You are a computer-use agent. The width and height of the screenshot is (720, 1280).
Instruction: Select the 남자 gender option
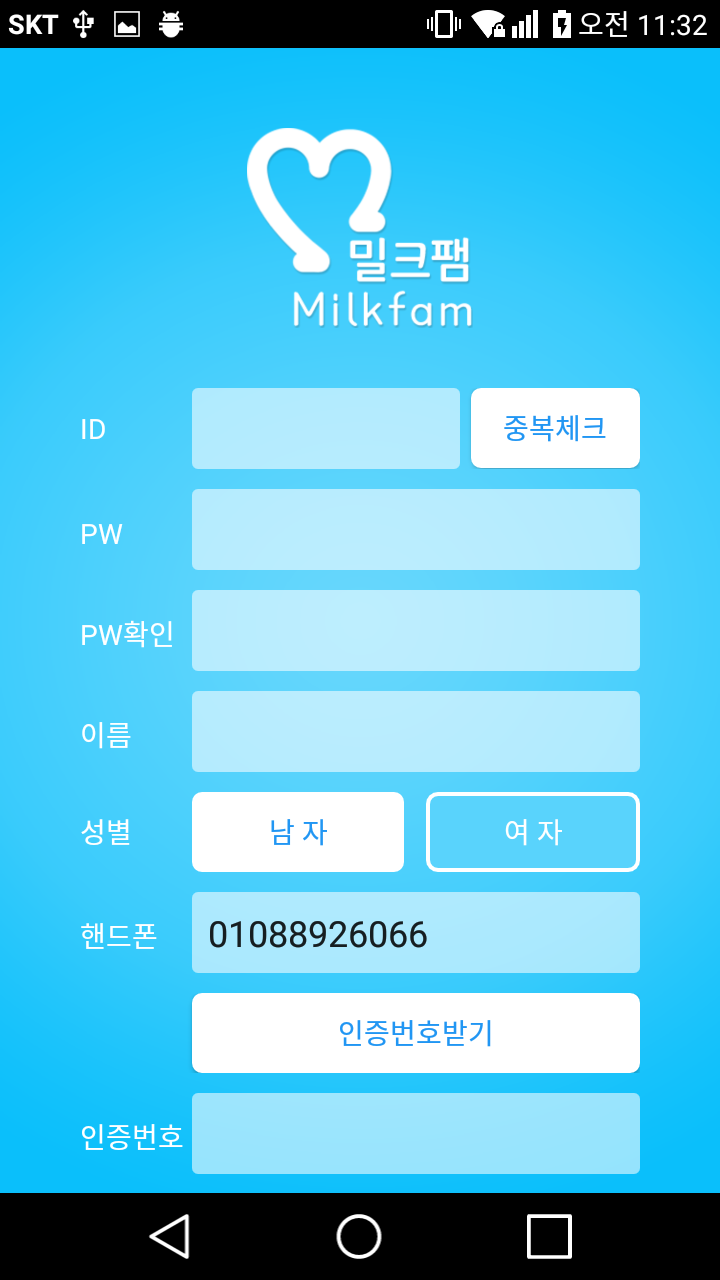[297, 831]
